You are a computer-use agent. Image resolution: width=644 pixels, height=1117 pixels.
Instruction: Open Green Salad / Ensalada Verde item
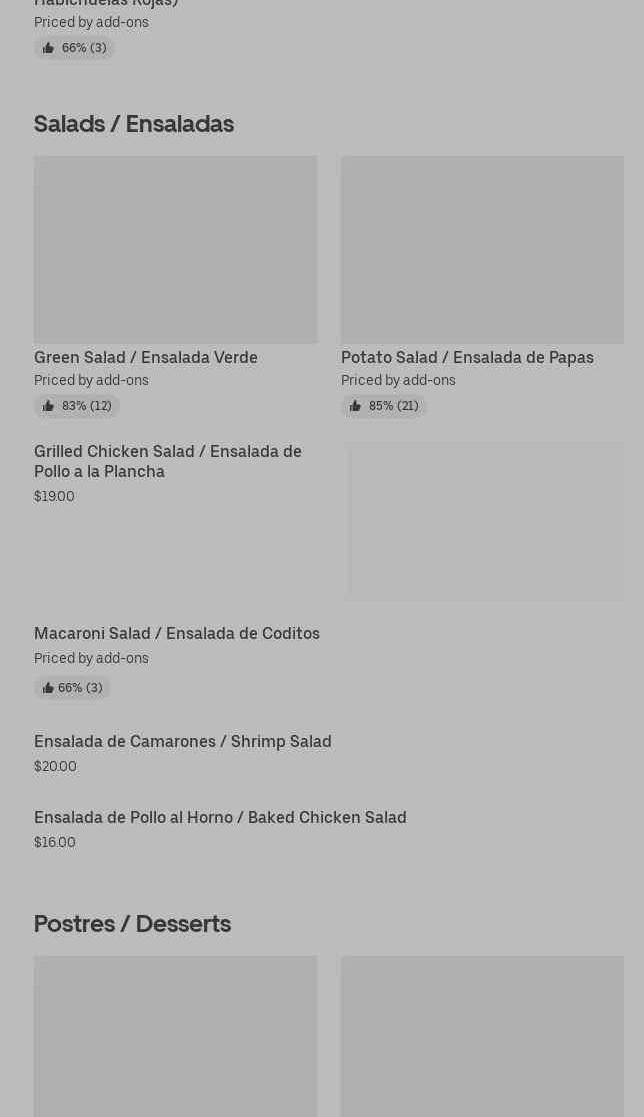coord(146,357)
